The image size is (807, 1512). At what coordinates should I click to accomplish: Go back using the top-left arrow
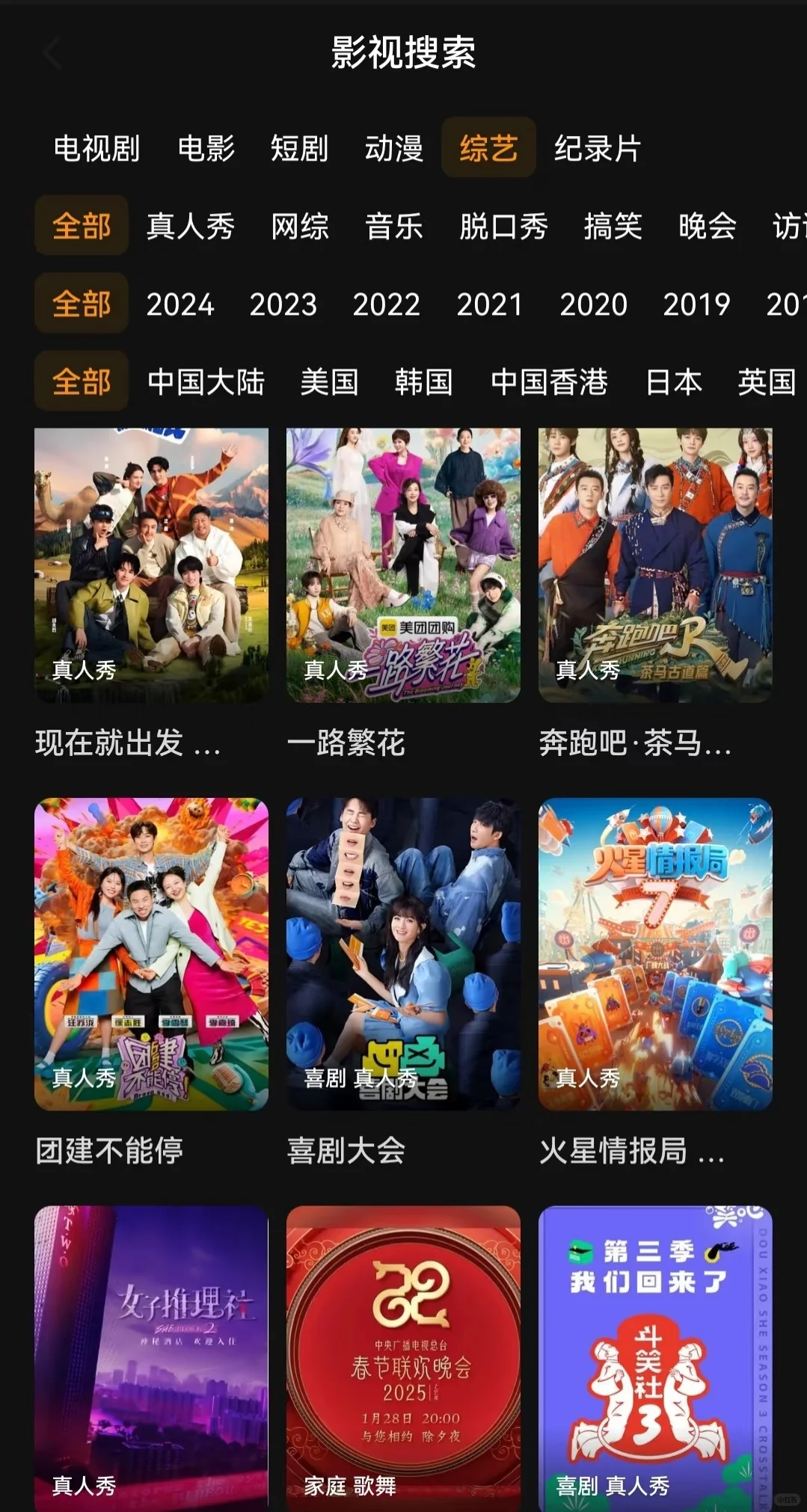tap(52, 54)
